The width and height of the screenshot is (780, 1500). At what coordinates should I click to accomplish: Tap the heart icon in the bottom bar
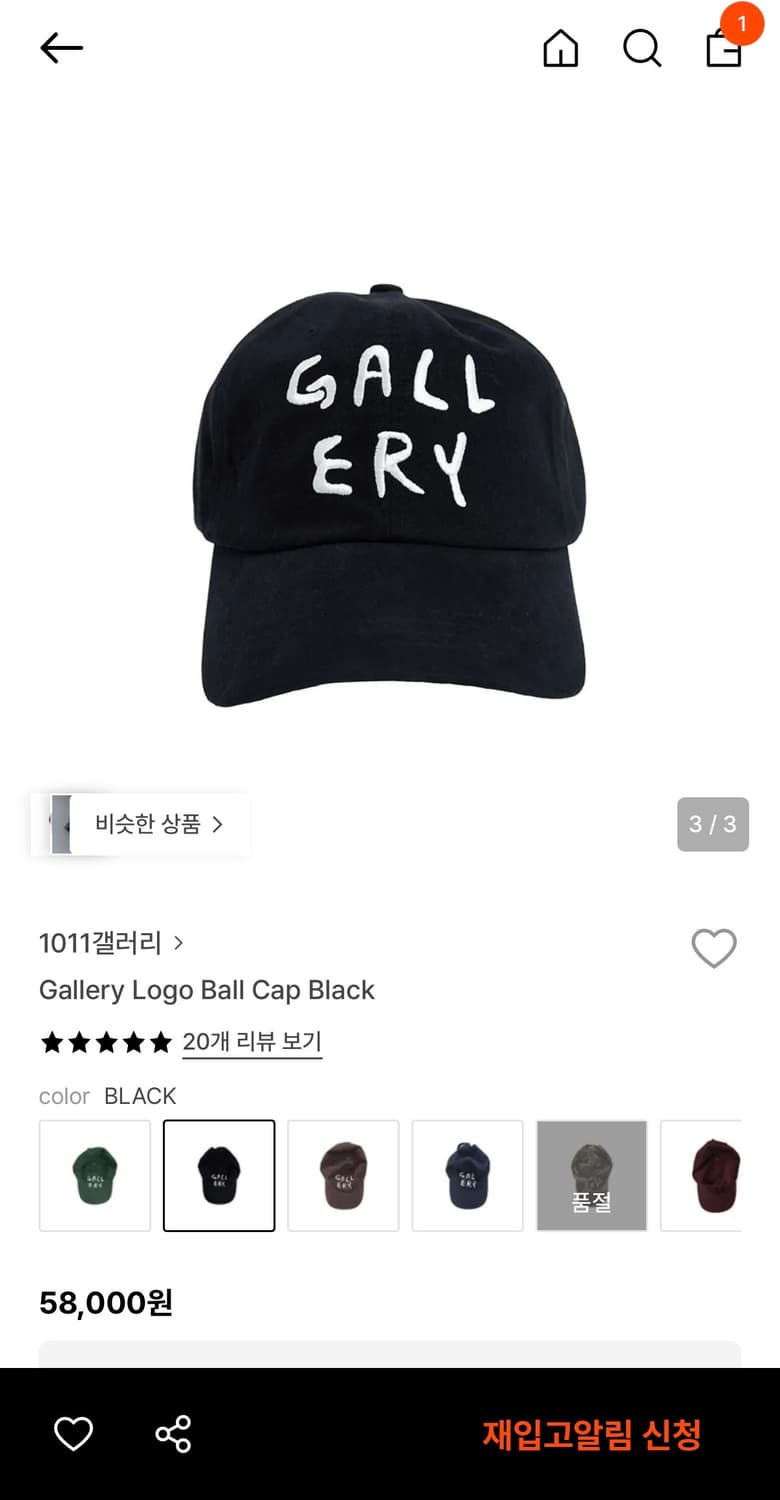pyautogui.click(x=73, y=1434)
